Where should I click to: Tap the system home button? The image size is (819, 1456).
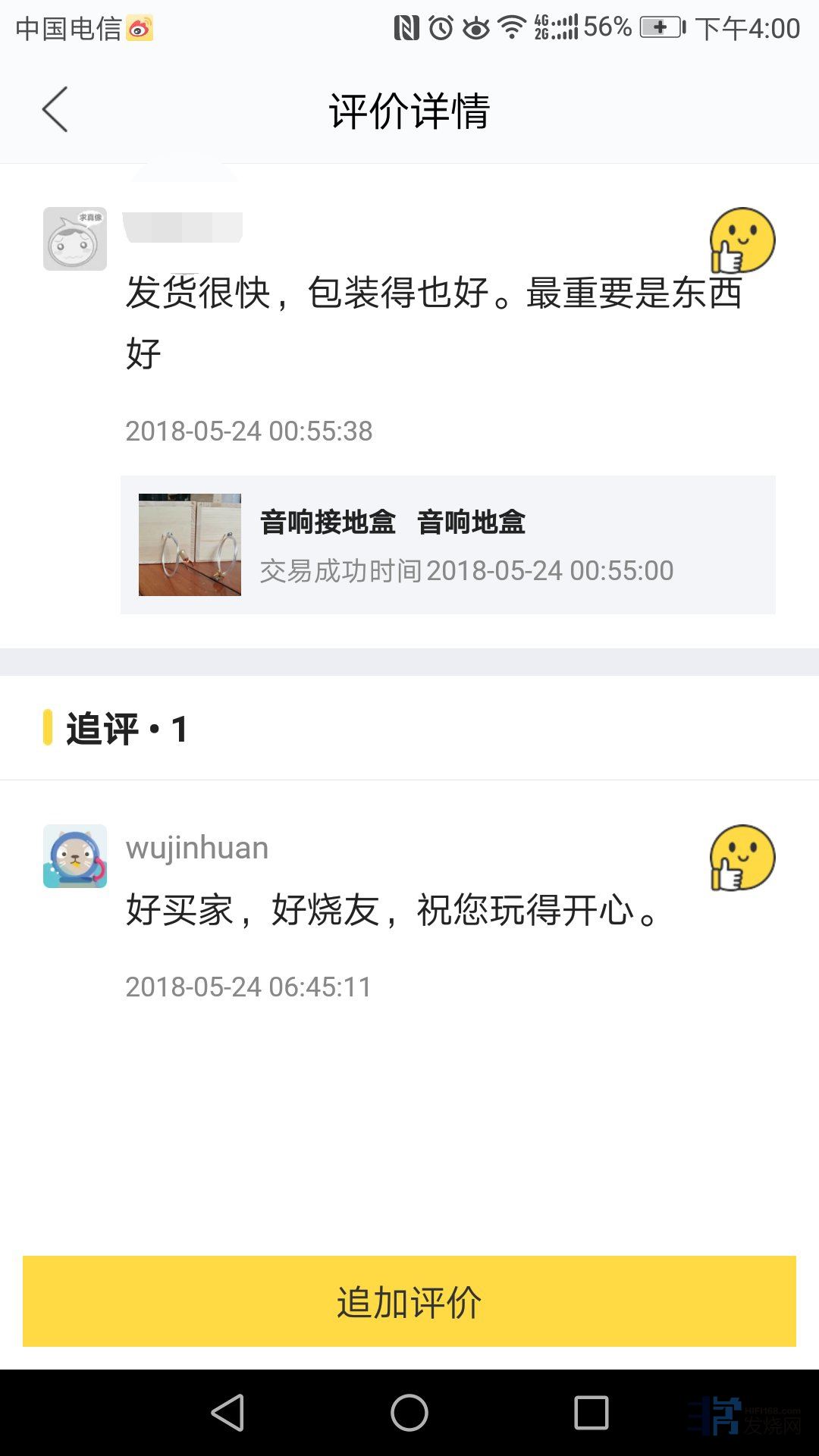pyautogui.click(x=409, y=1413)
